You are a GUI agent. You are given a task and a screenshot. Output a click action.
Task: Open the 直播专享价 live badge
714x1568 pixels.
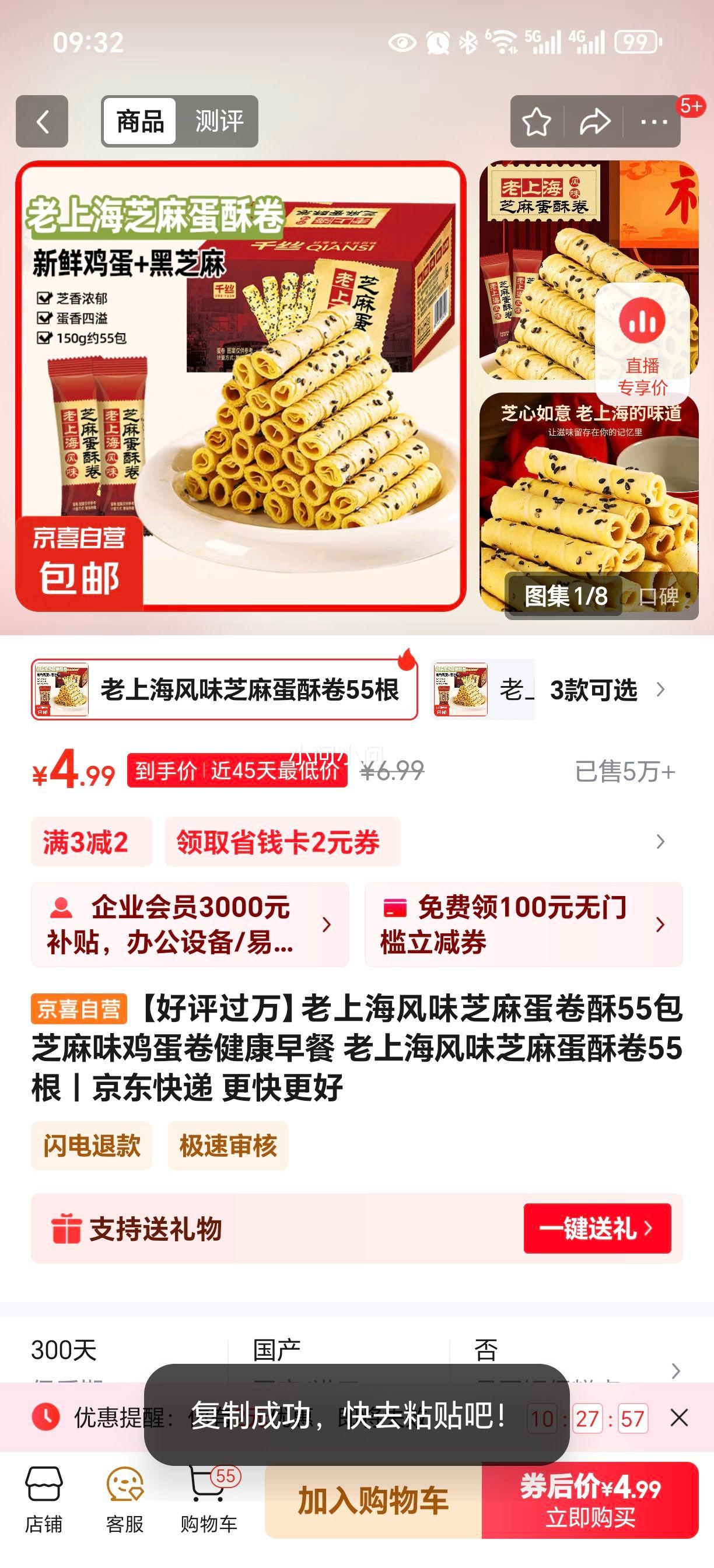(x=642, y=344)
